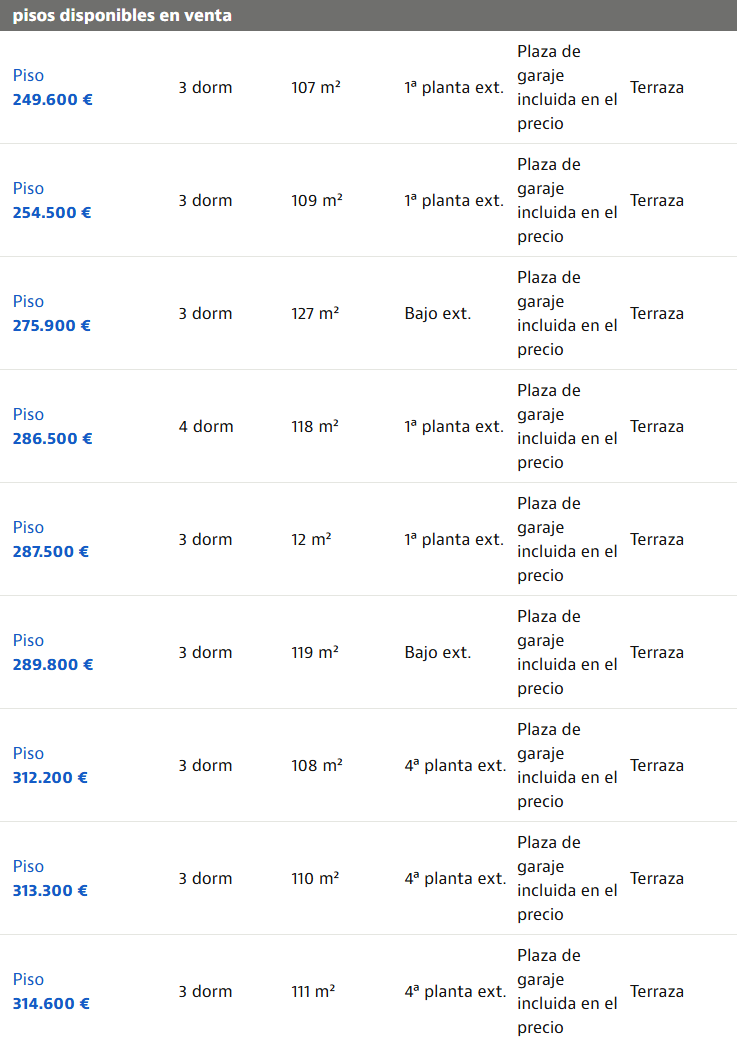Open the Piso listing priced 313.300 €

[x=29, y=867]
